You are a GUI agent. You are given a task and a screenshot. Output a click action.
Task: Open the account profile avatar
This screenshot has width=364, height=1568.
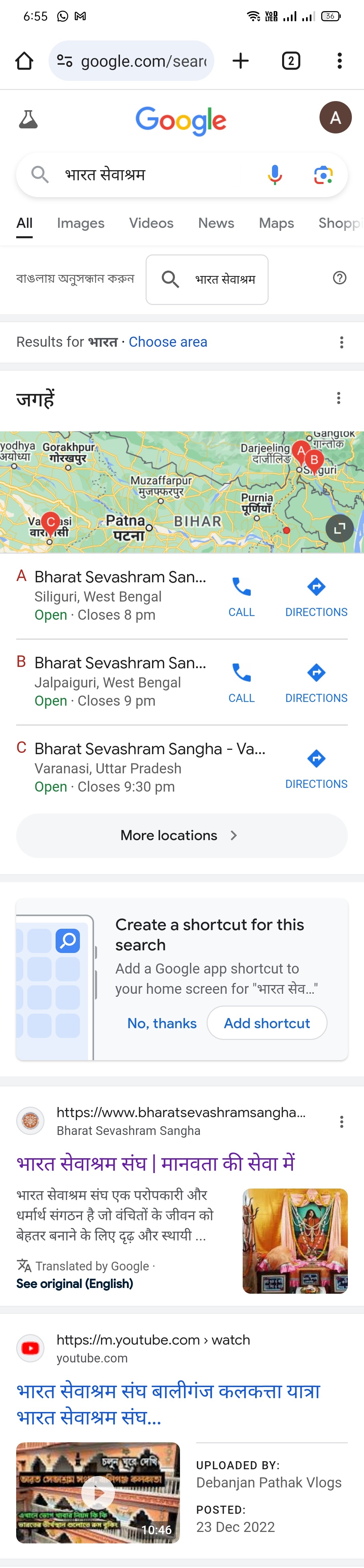click(x=335, y=118)
